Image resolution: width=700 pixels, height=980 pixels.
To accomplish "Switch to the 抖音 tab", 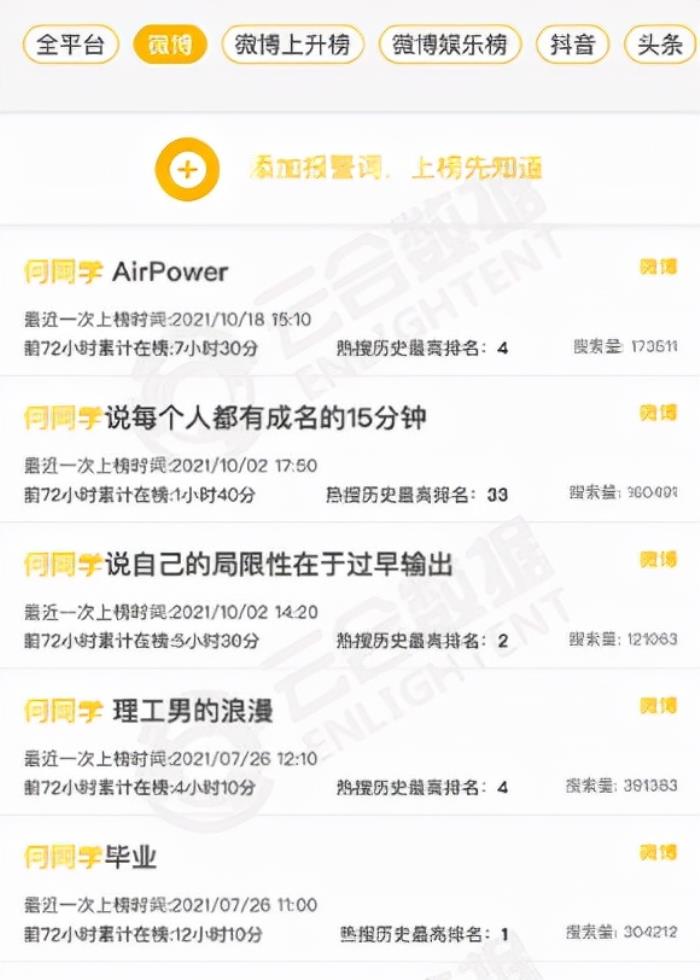I will [x=573, y=45].
